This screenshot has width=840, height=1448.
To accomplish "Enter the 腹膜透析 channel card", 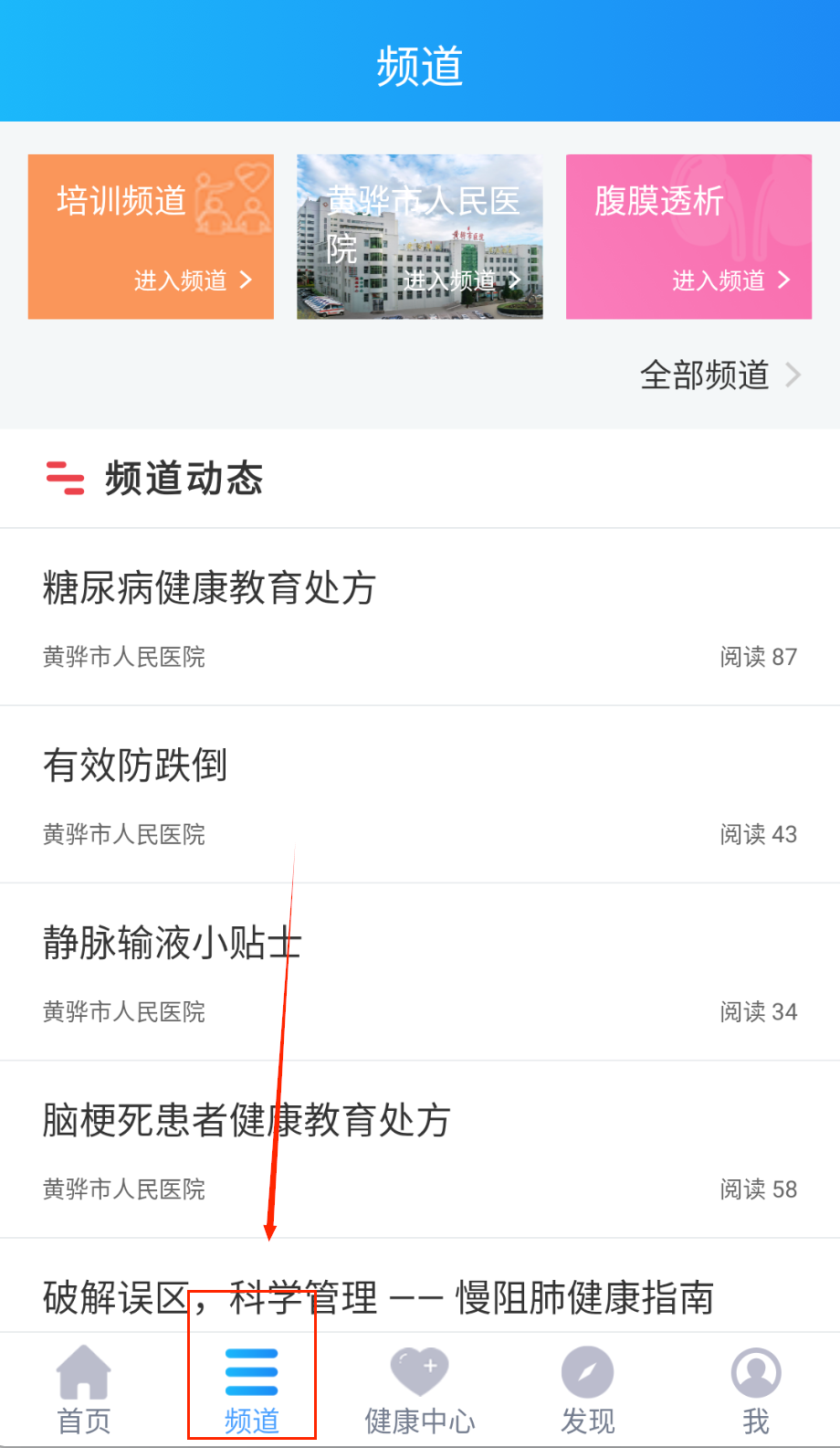I will 688,237.
